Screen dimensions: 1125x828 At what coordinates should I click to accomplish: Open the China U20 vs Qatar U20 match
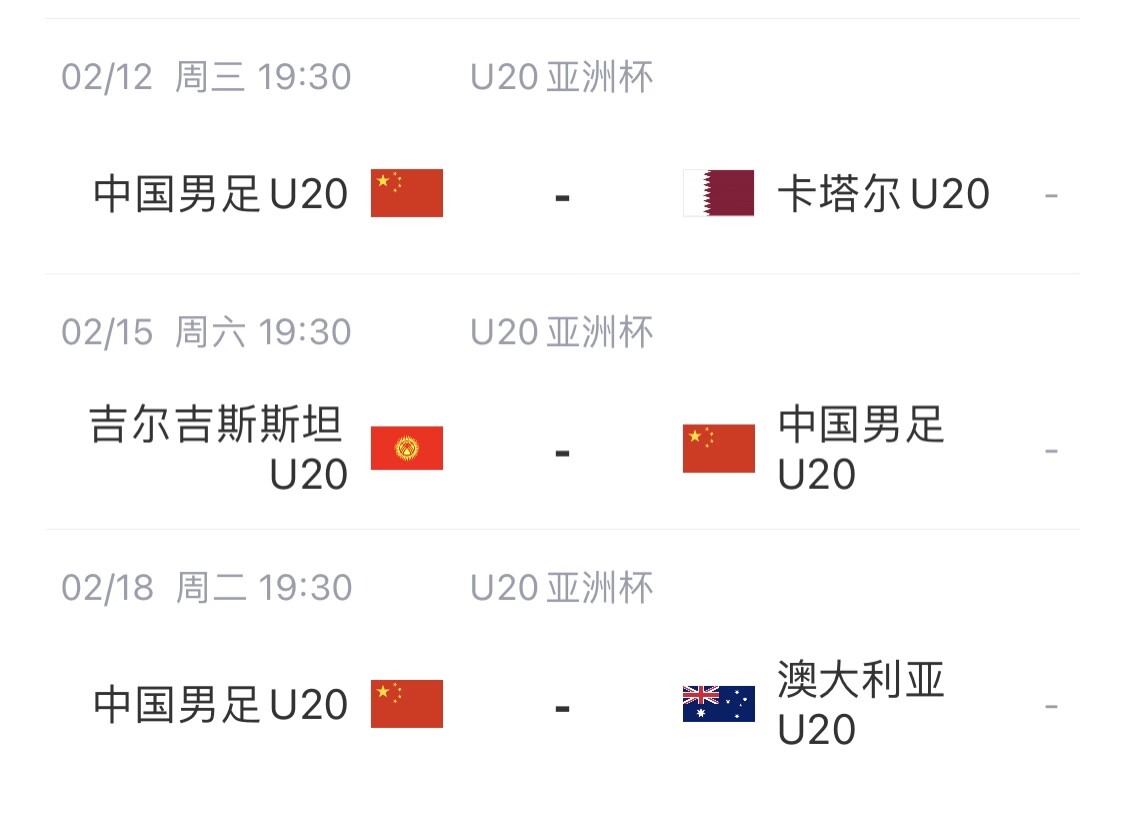click(562, 194)
